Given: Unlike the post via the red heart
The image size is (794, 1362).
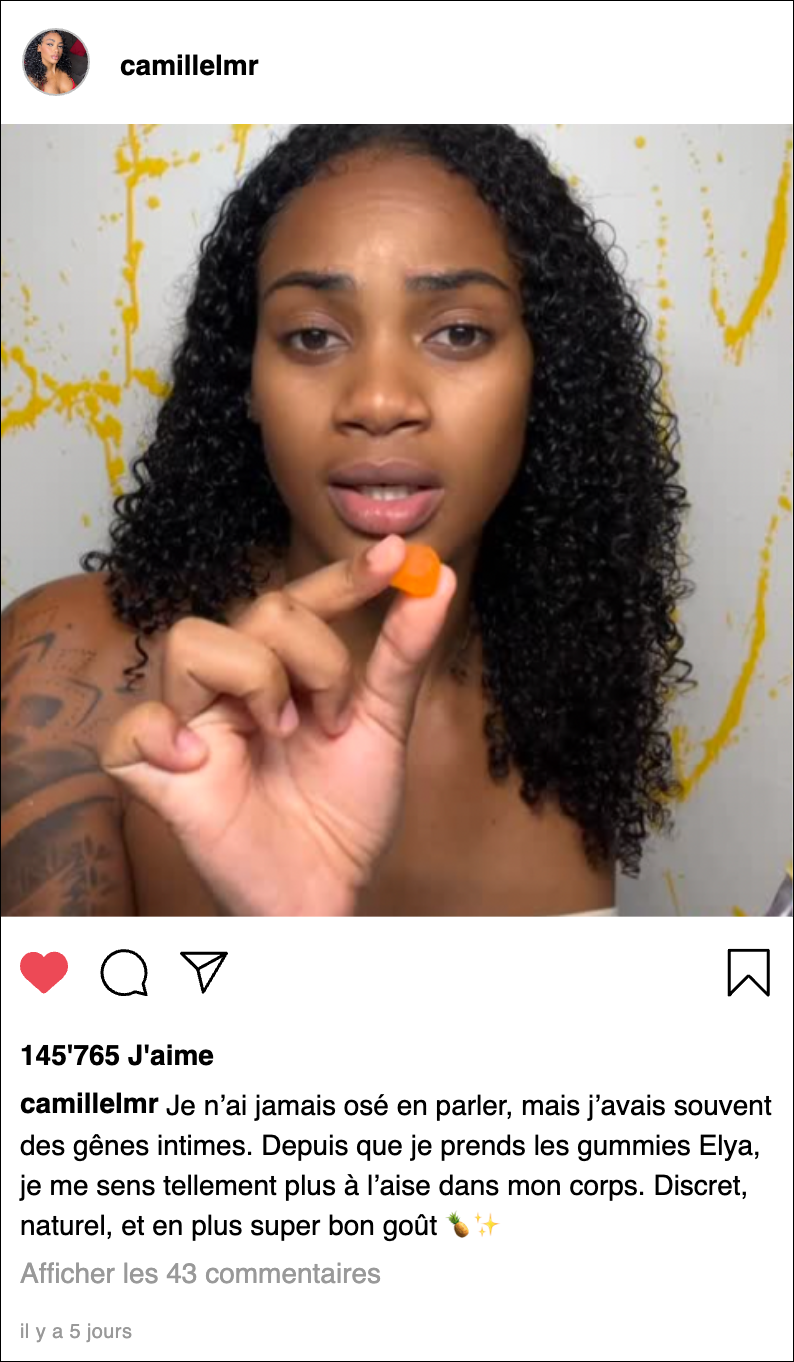Looking at the screenshot, I should pyautogui.click(x=44, y=972).
